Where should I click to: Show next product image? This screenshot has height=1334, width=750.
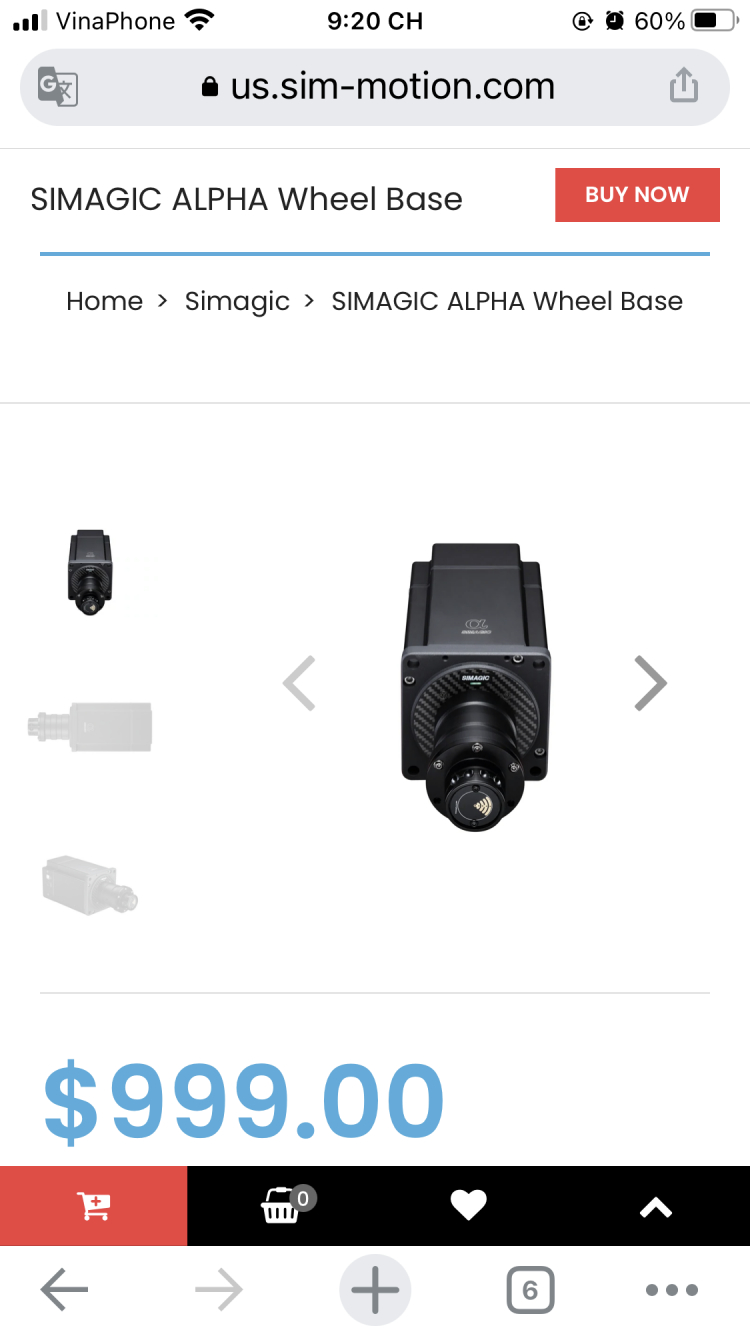click(650, 683)
